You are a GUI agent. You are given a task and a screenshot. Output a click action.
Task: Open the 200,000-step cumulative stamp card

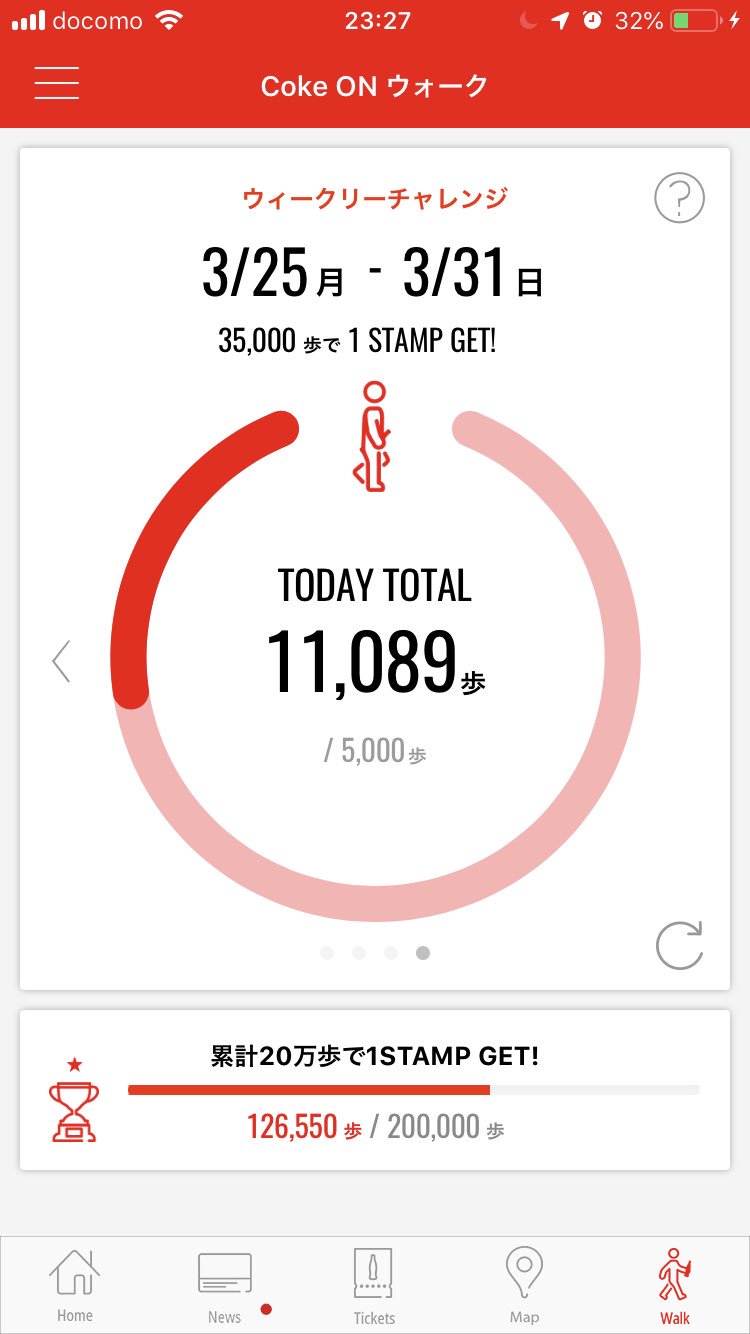point(375,1090)
